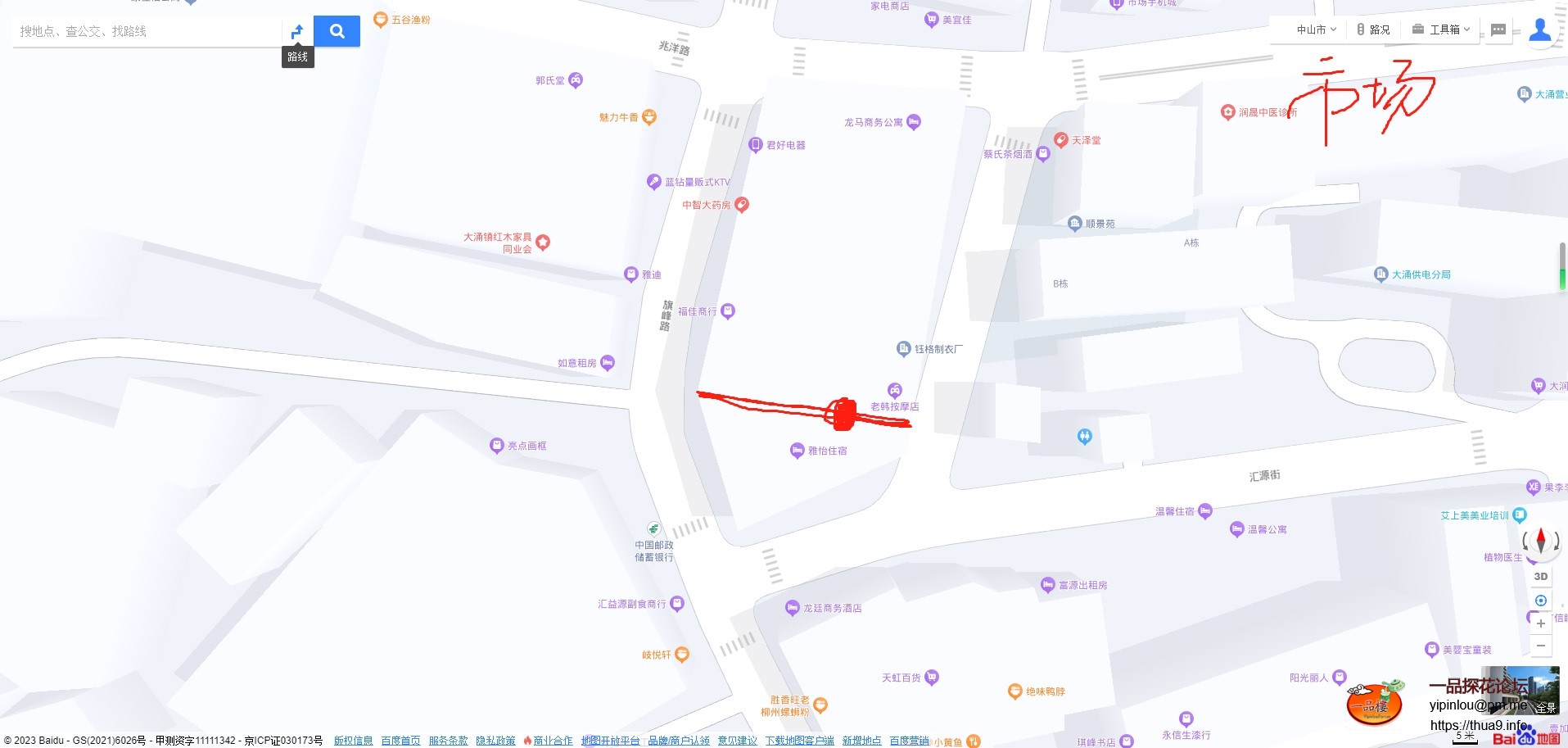The image size is (1568, 748).
Task: Expand the 中山市 city selector
Action: pyautogui.click(x=1316, y=29)
